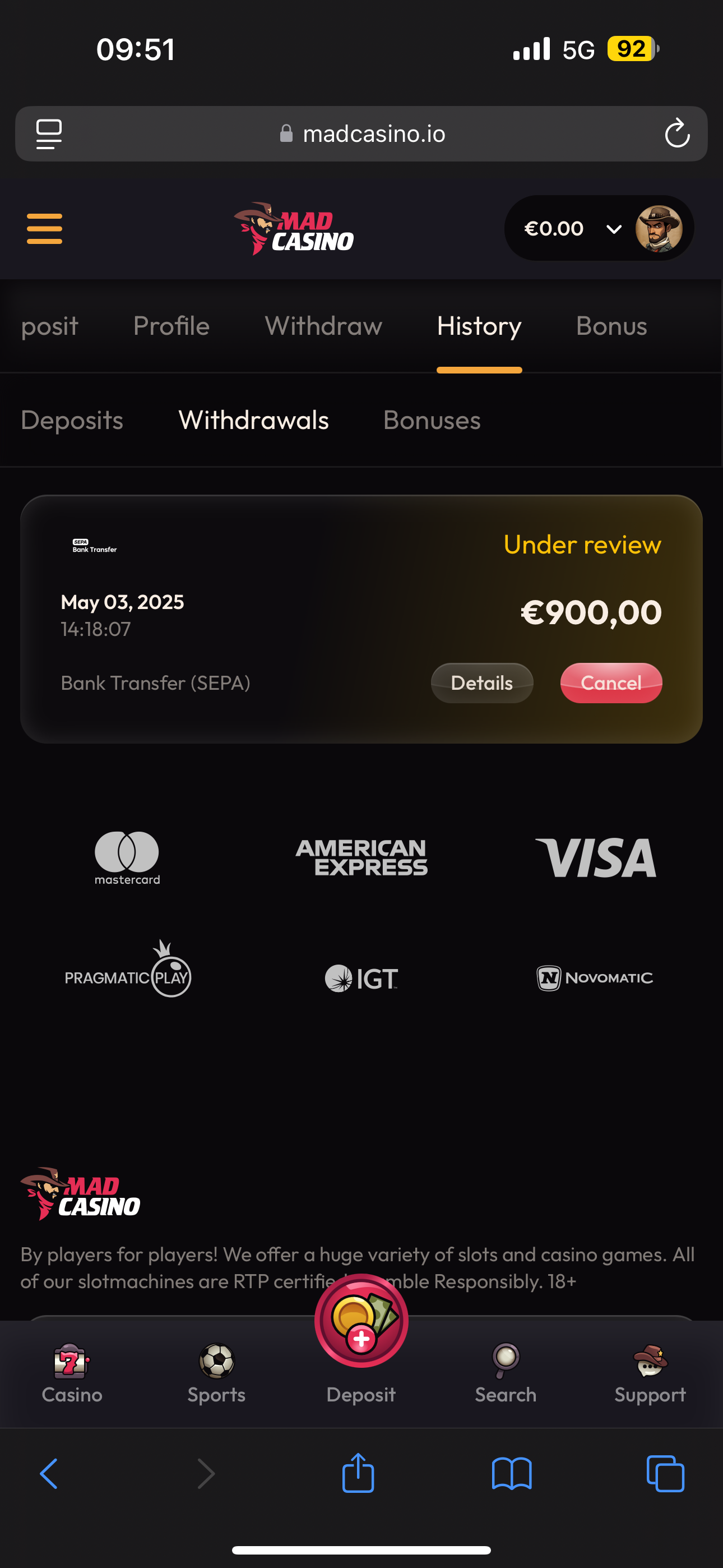The image size is (723, 1568).
Task: Tap the madcasino.io address bar
Action: (361, 133)
